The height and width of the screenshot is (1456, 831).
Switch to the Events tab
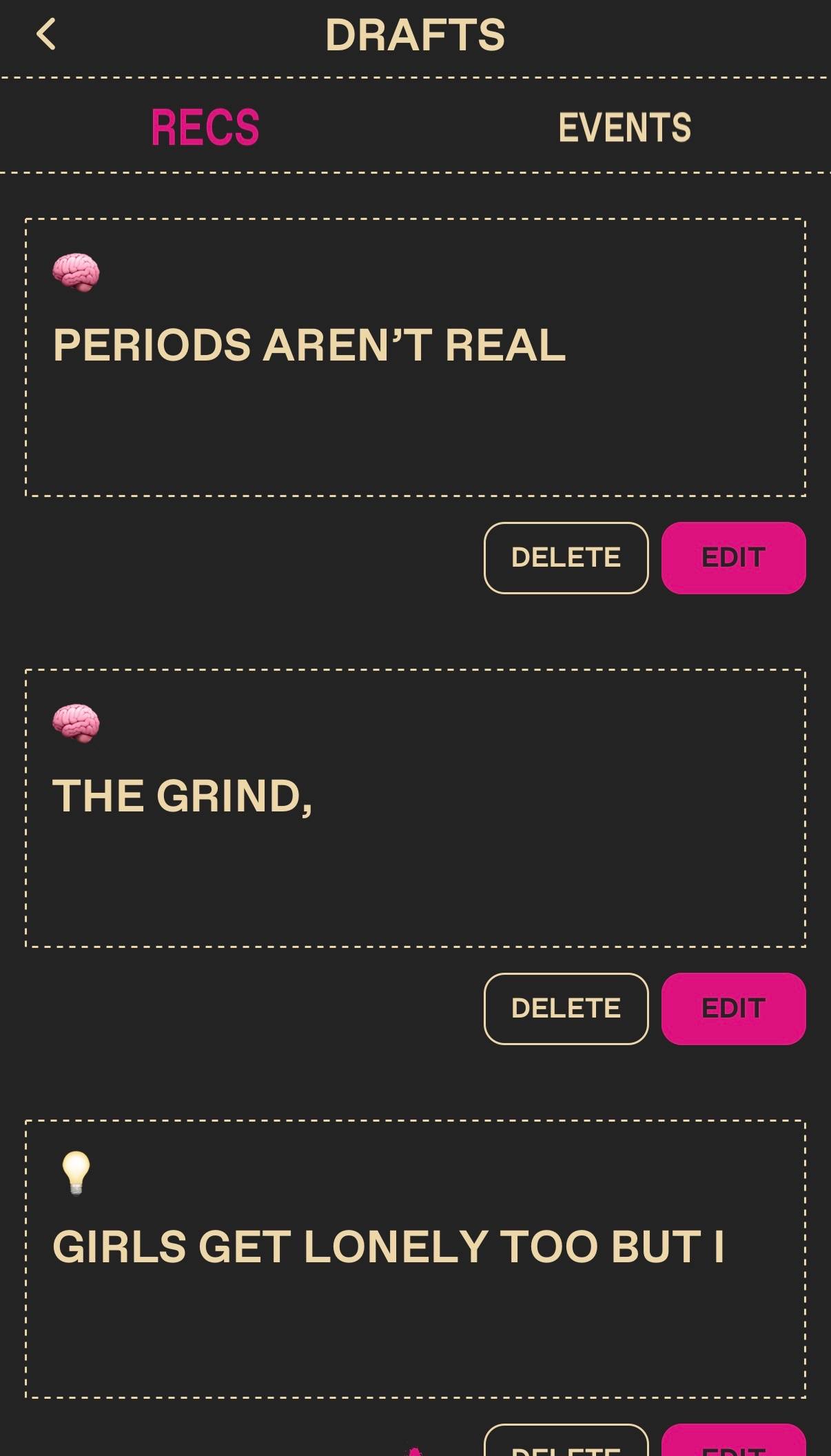coord(624,128)
